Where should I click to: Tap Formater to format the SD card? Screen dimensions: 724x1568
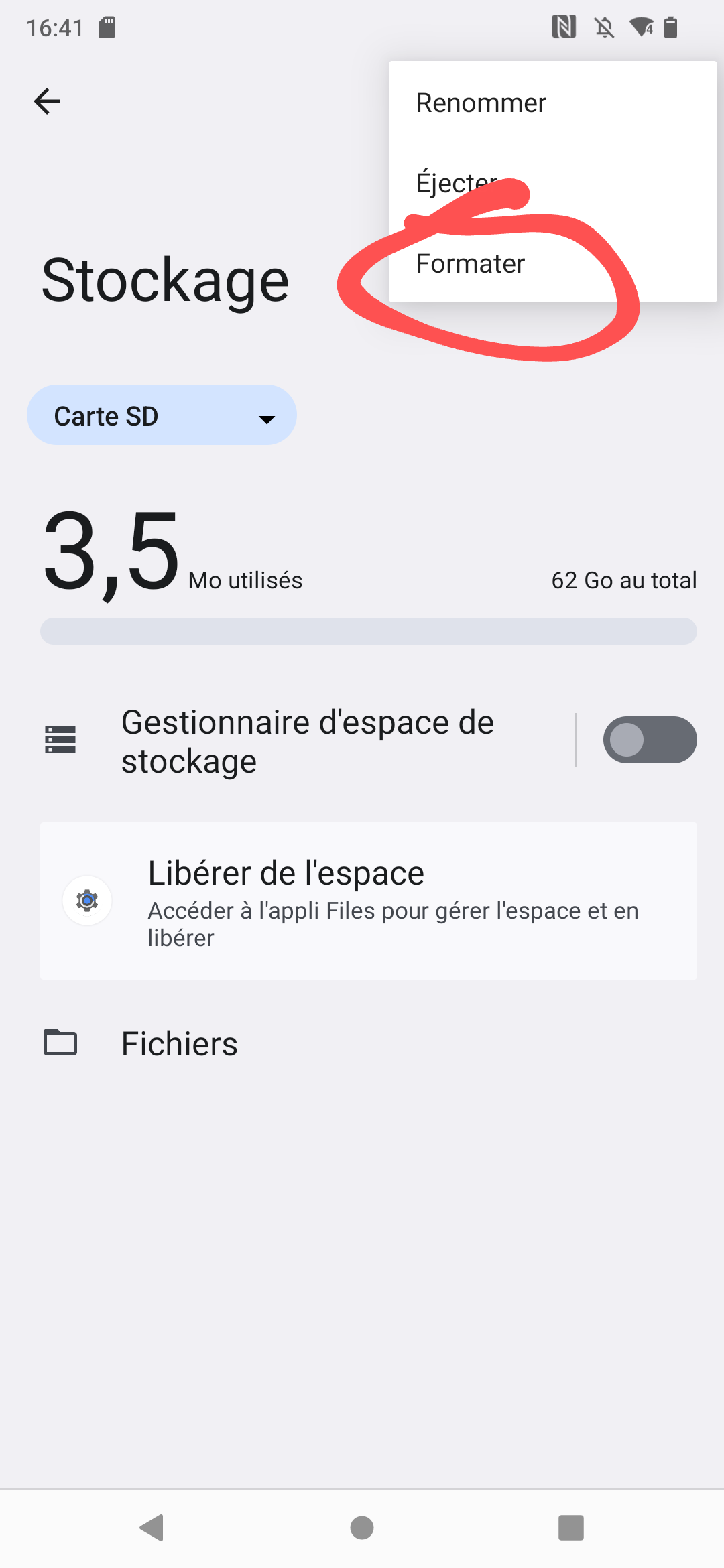pos(552,263)
